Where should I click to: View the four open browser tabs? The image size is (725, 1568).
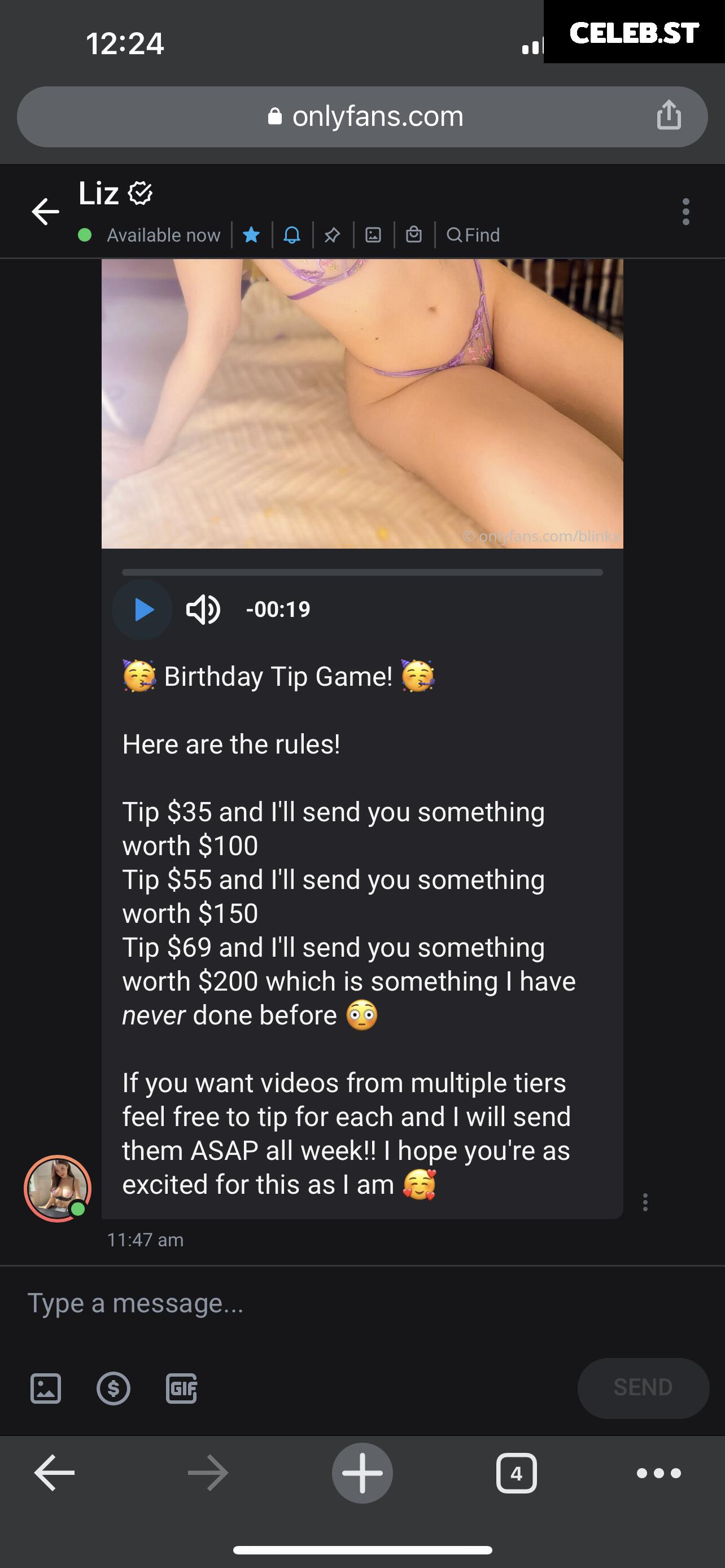[x=516, y=1473]
